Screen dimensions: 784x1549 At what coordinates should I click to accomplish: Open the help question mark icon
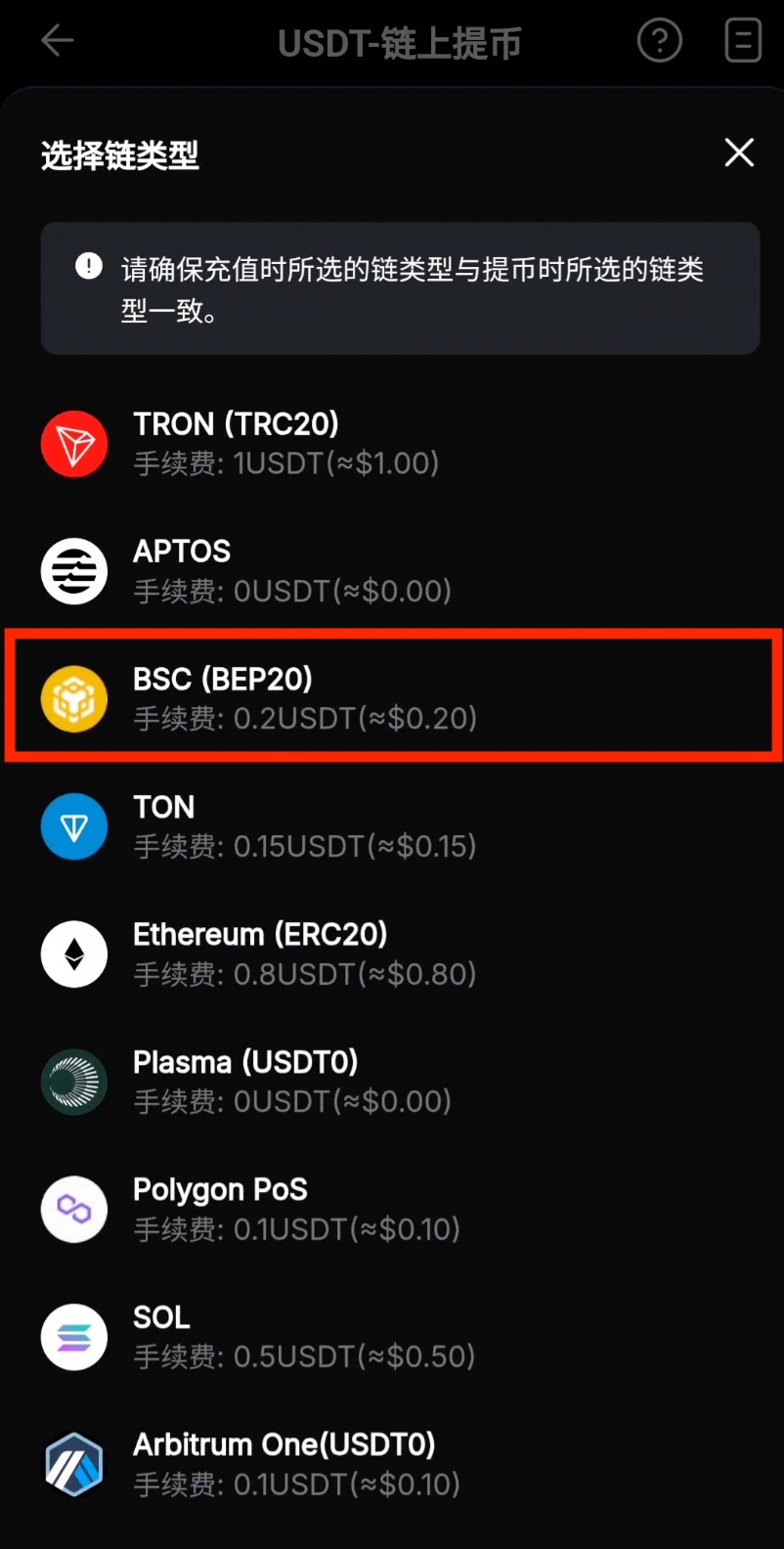[659, 41]
